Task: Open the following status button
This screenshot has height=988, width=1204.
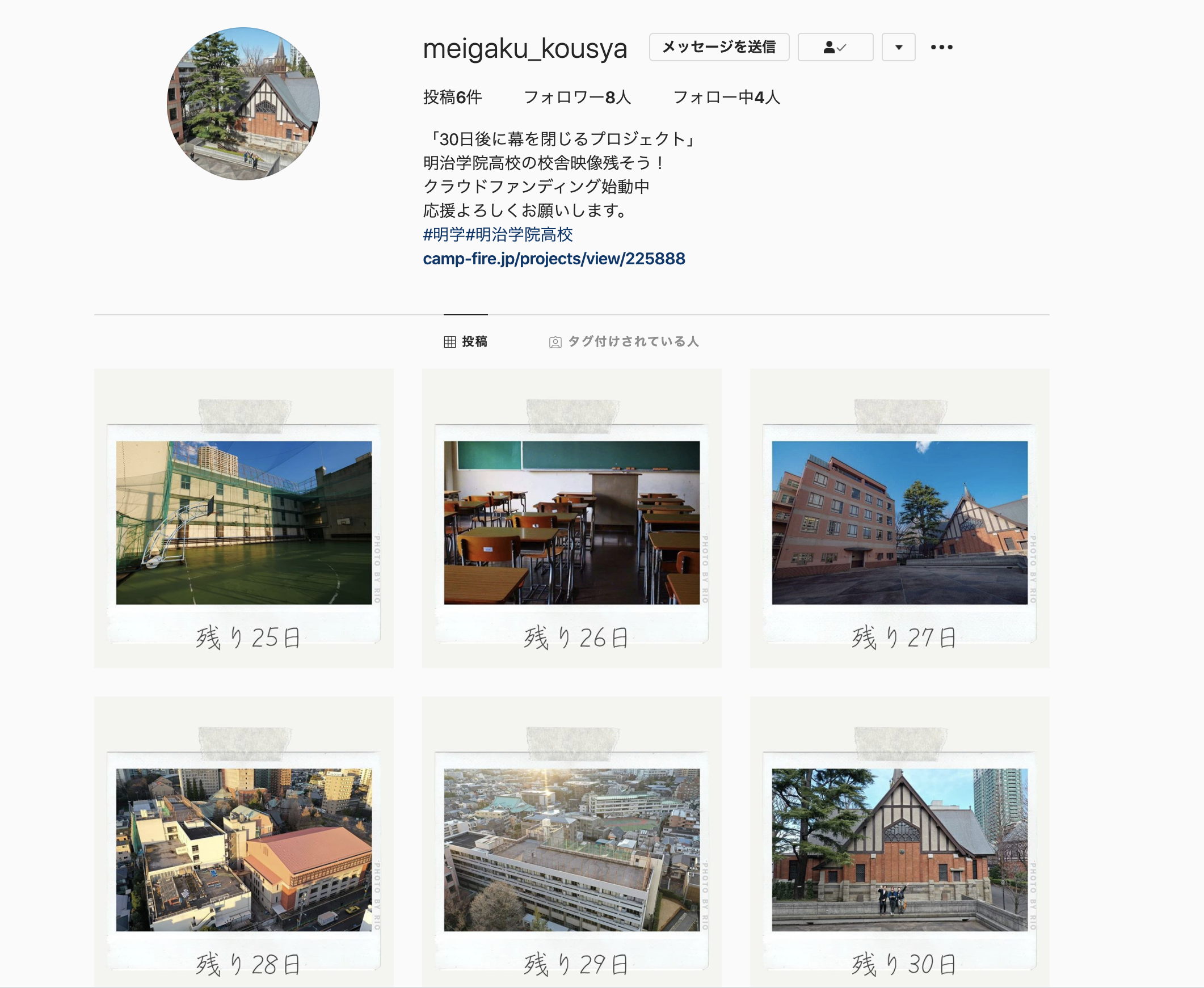Action: [x=835, y=47]
